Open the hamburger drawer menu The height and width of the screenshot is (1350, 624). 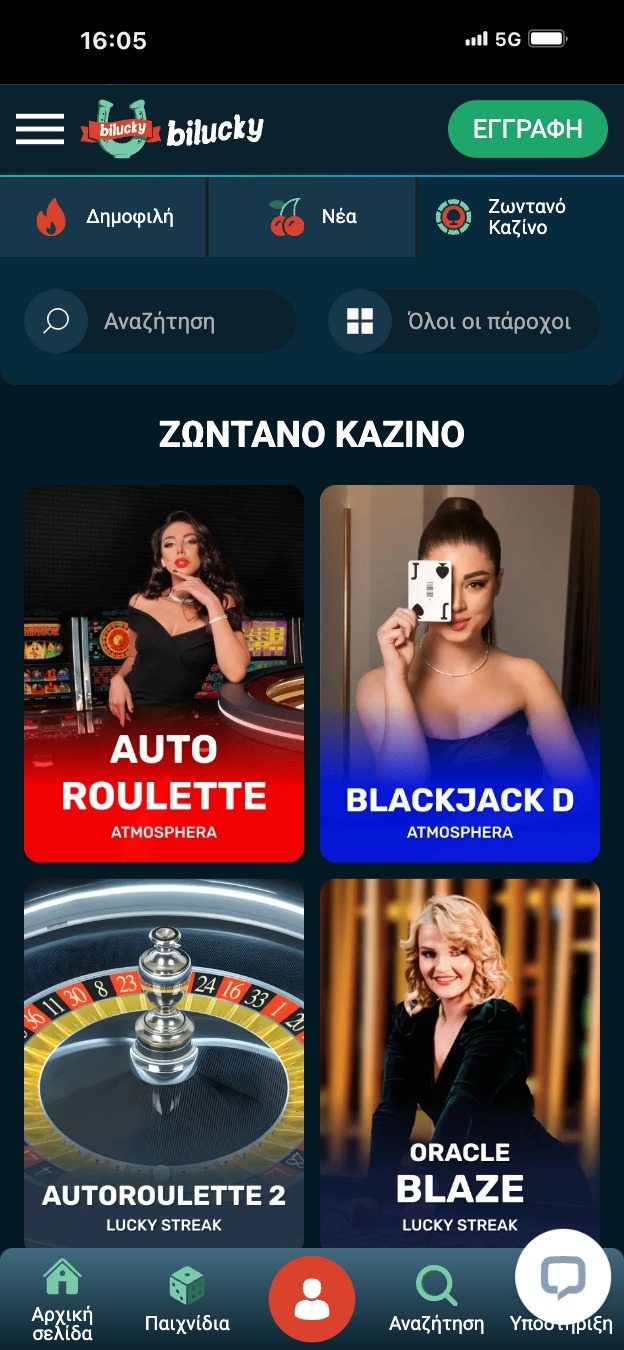pos(40,129)
